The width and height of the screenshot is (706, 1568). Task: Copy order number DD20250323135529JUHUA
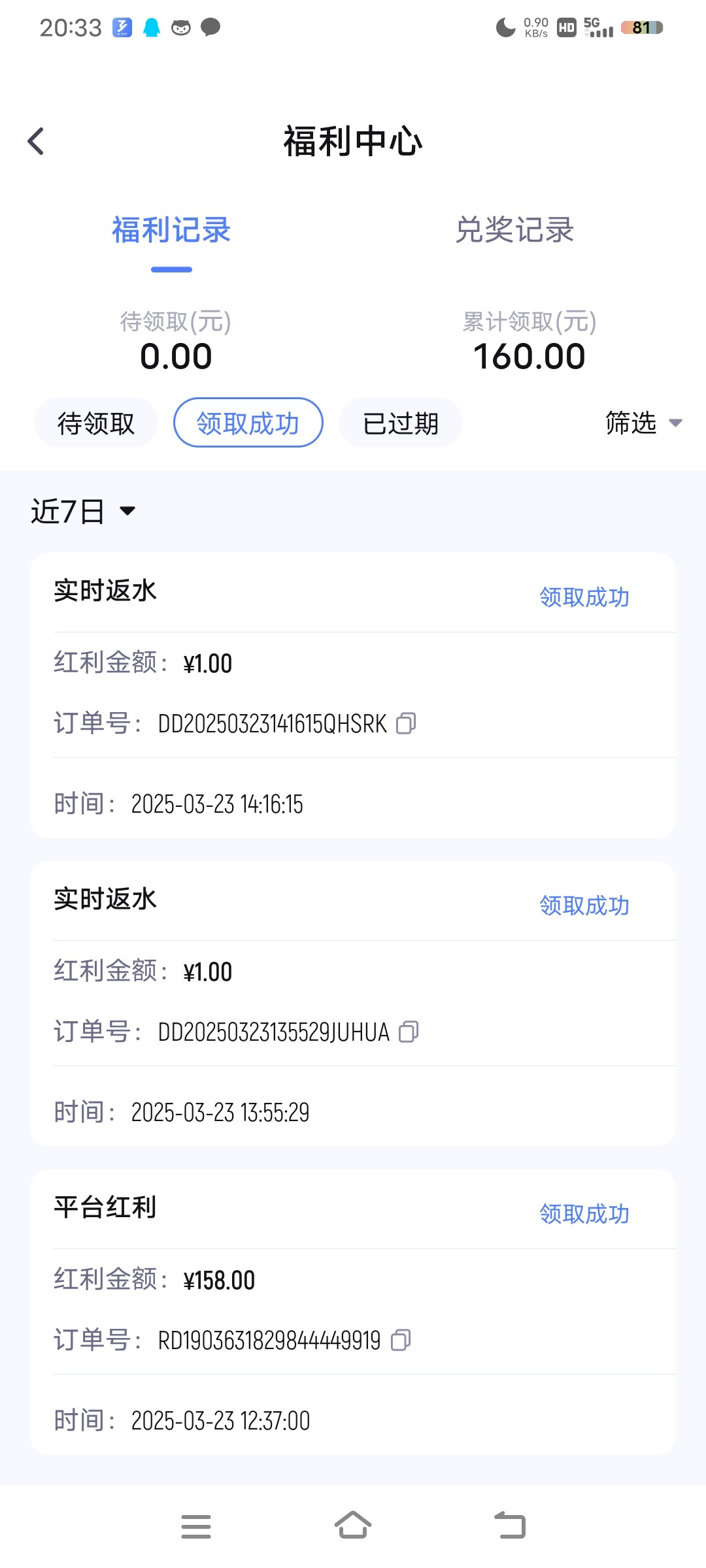tap(409, 1032)
